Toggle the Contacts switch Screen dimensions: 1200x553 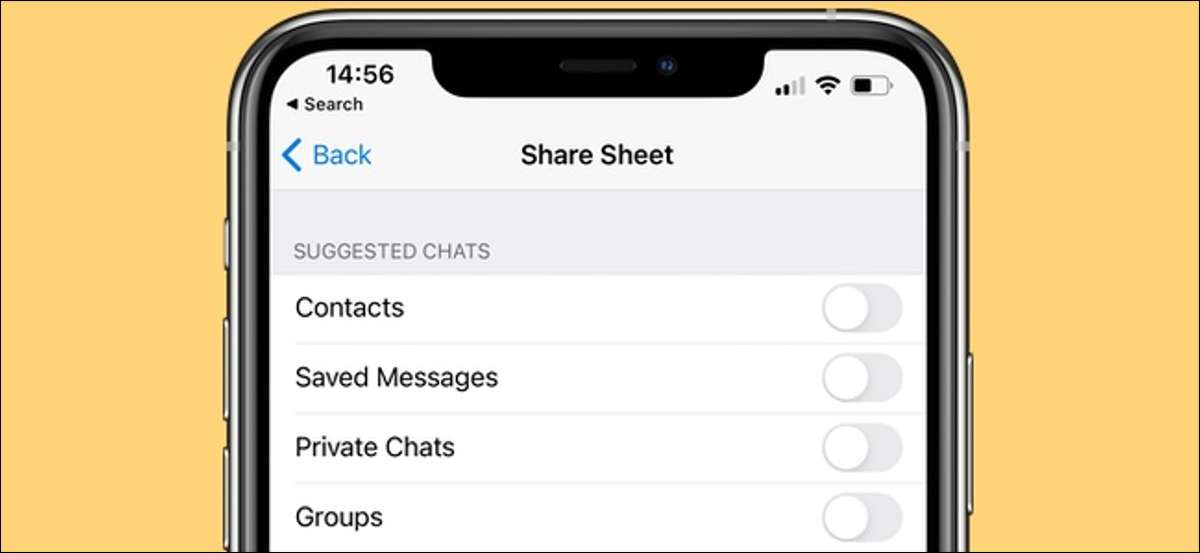(x=861, y=308)
